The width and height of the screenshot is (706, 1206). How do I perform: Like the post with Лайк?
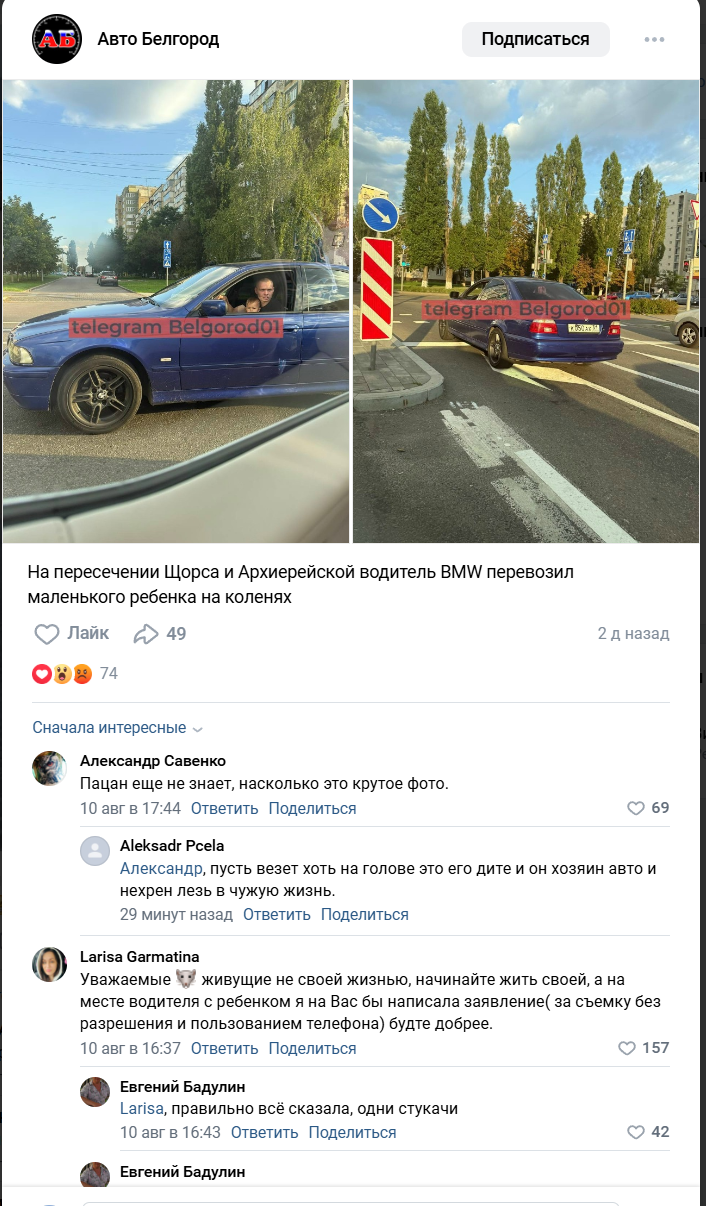pos(72,633)
